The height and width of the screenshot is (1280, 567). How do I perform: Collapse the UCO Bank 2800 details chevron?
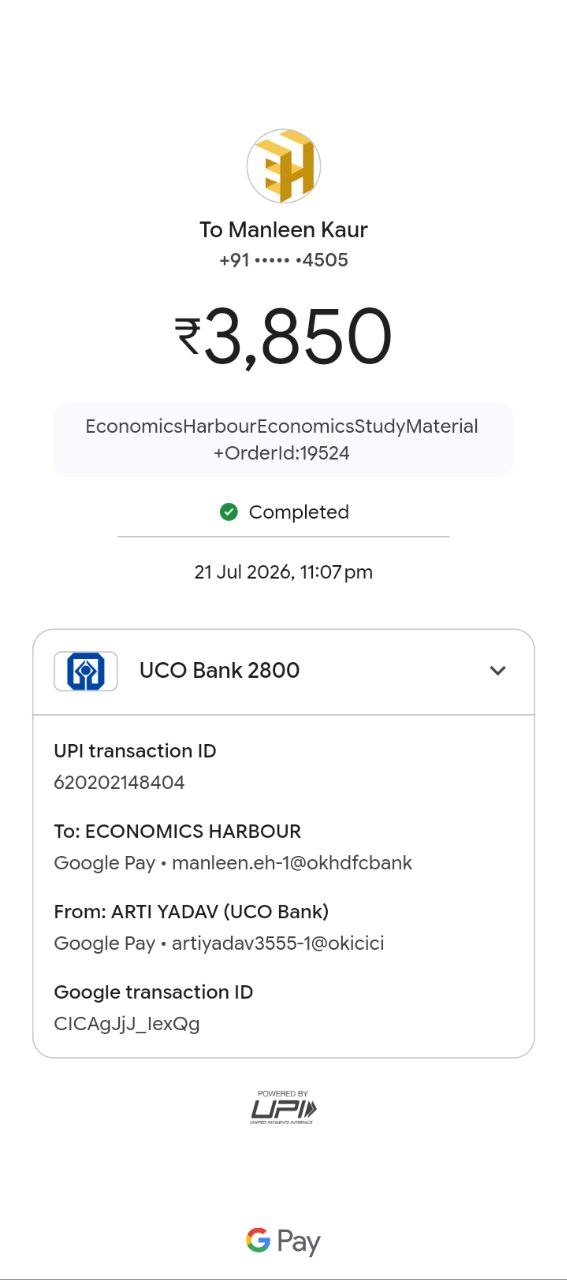click(498, 671)
